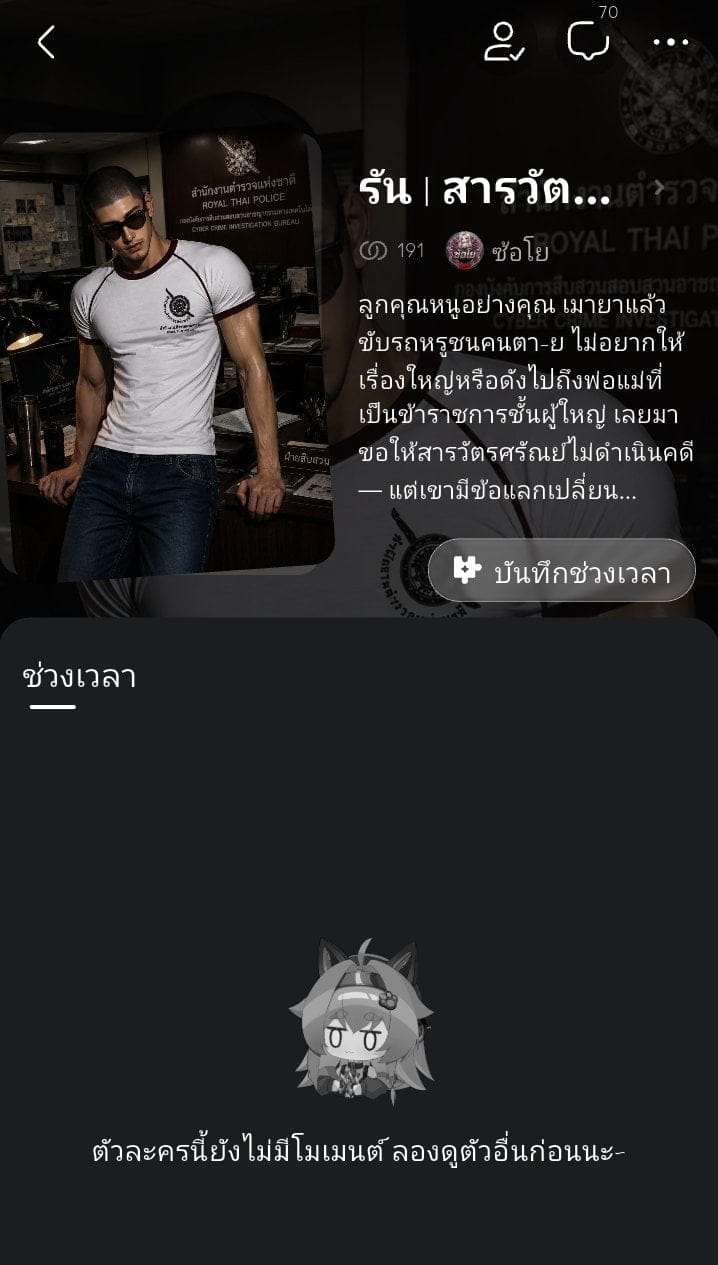The image size is (718, 1265).
Task: Open creator ซ้อโย's profile
Action: (x=497, y=250)
